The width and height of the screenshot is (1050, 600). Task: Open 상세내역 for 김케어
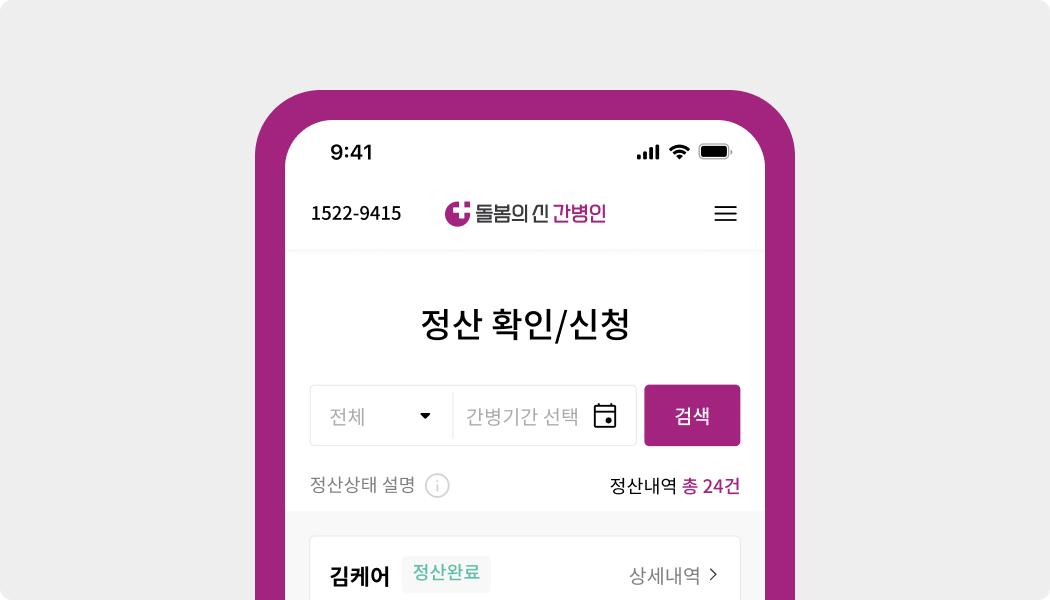673,575
